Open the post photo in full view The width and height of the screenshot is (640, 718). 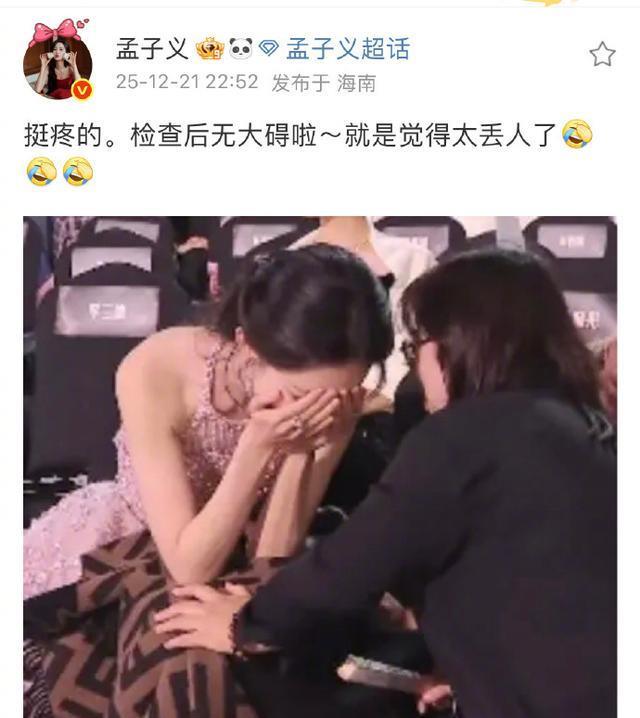[x=320, y=466]
